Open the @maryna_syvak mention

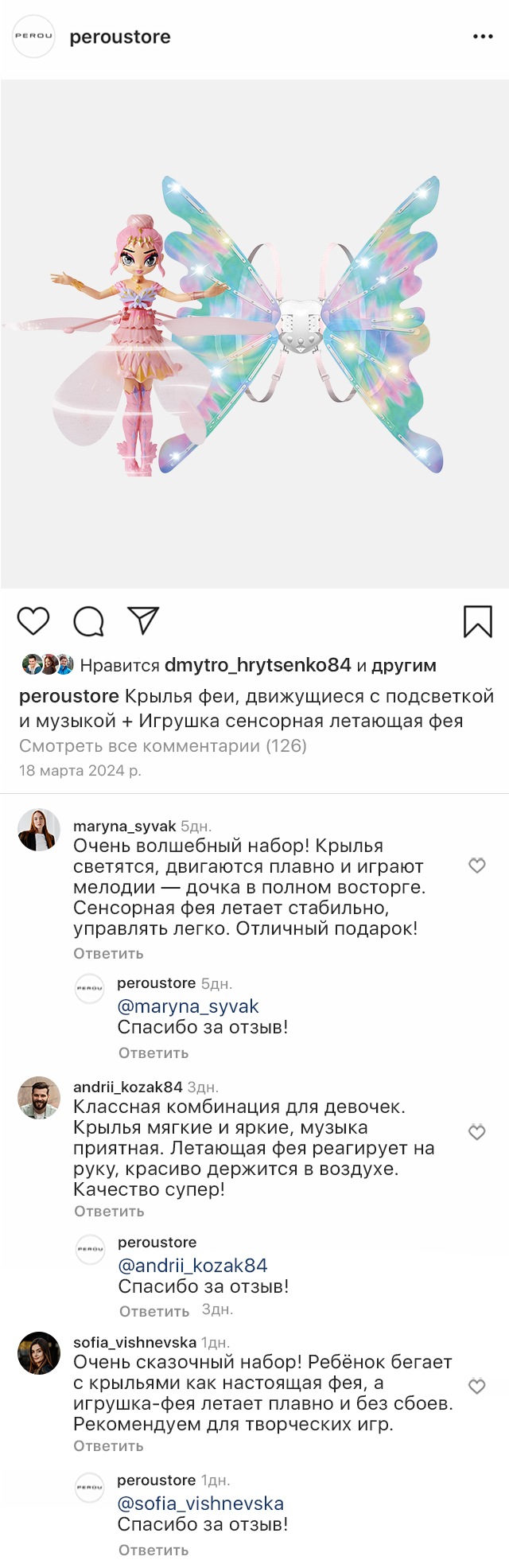[x=188, y=1006]
